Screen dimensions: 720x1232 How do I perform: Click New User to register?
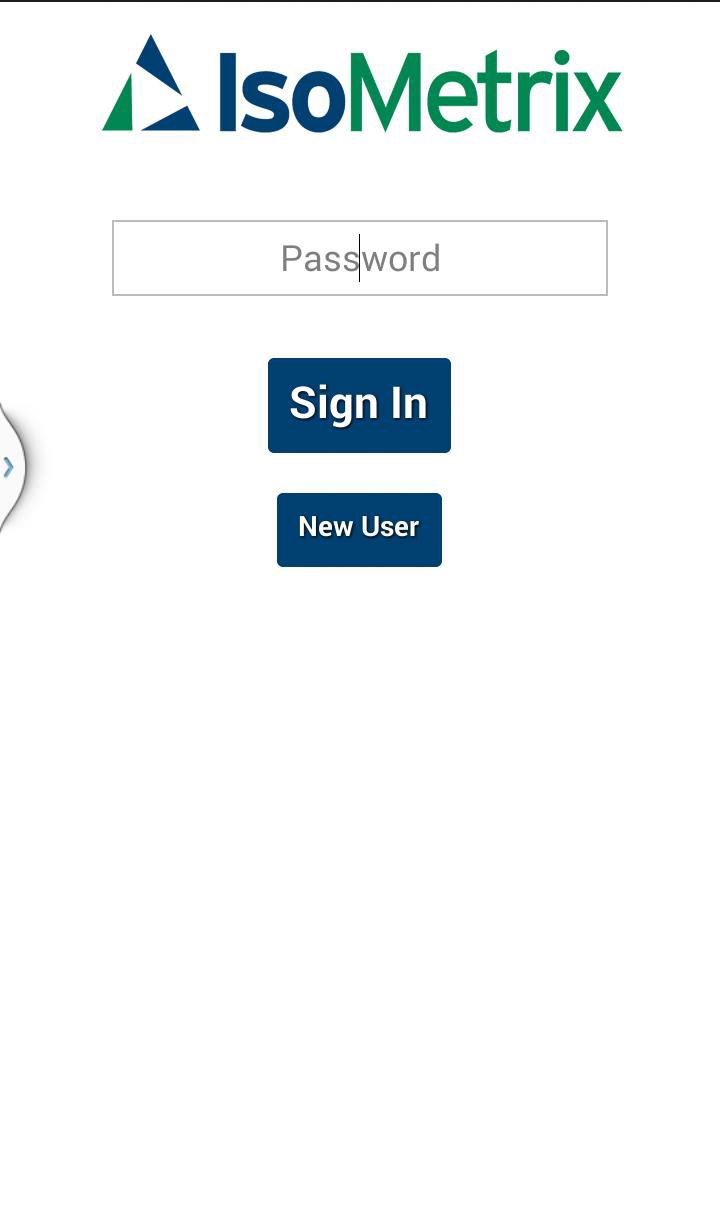[359, 528]
